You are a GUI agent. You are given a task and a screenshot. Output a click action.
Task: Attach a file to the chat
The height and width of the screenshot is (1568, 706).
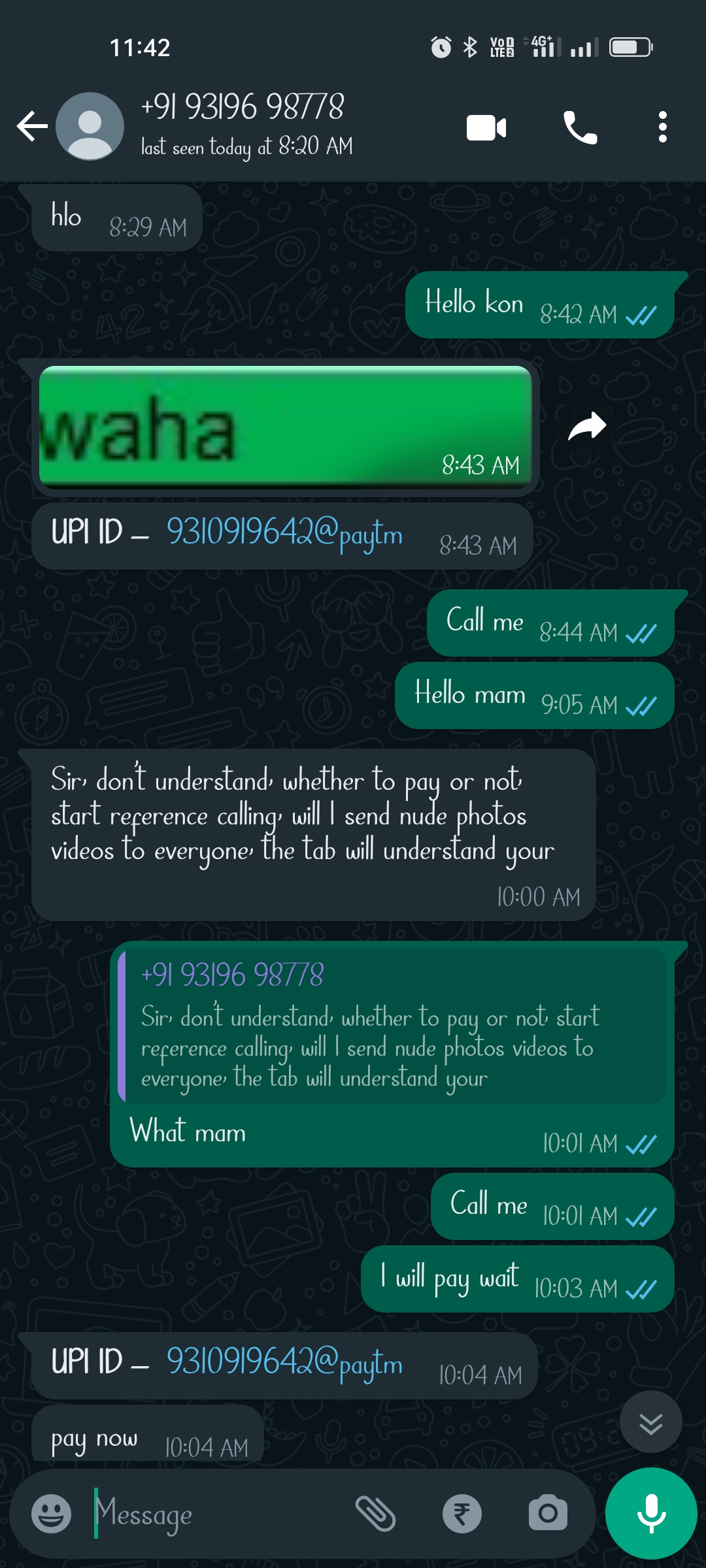point(375,1514)
